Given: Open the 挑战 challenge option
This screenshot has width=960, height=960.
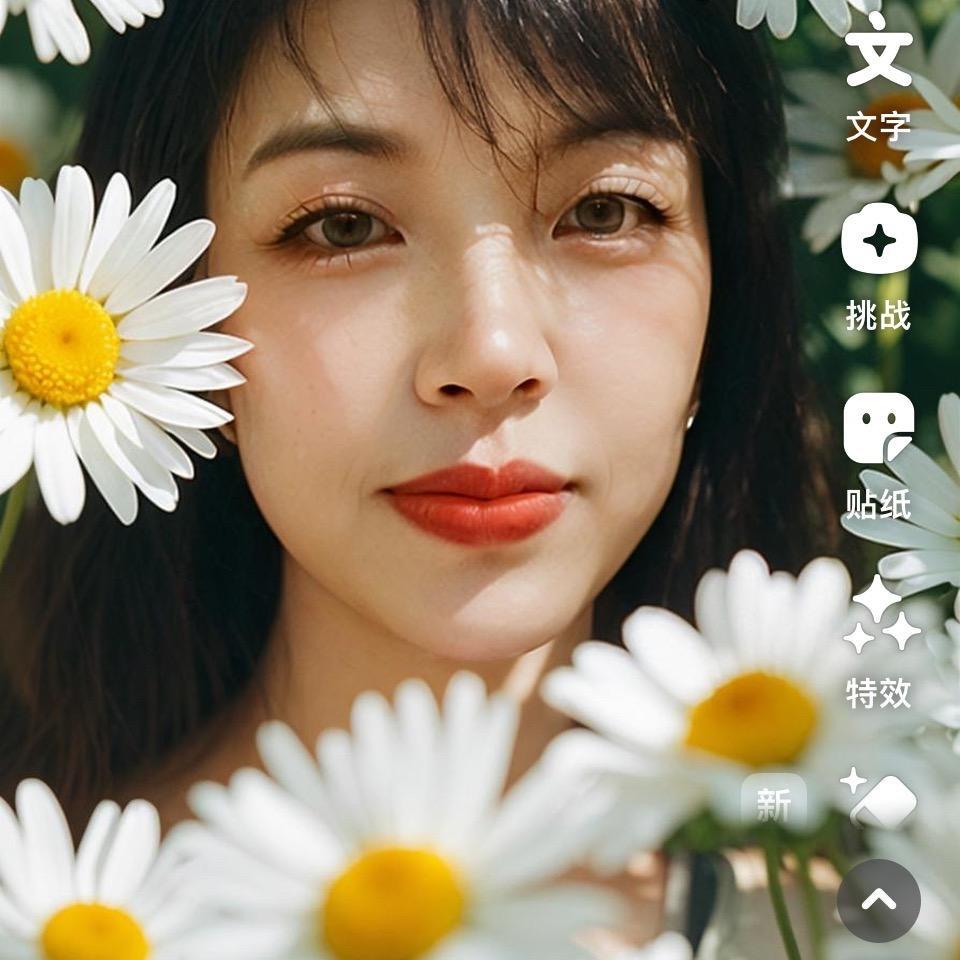Looking at the screenshot, I should click(878, 265).
